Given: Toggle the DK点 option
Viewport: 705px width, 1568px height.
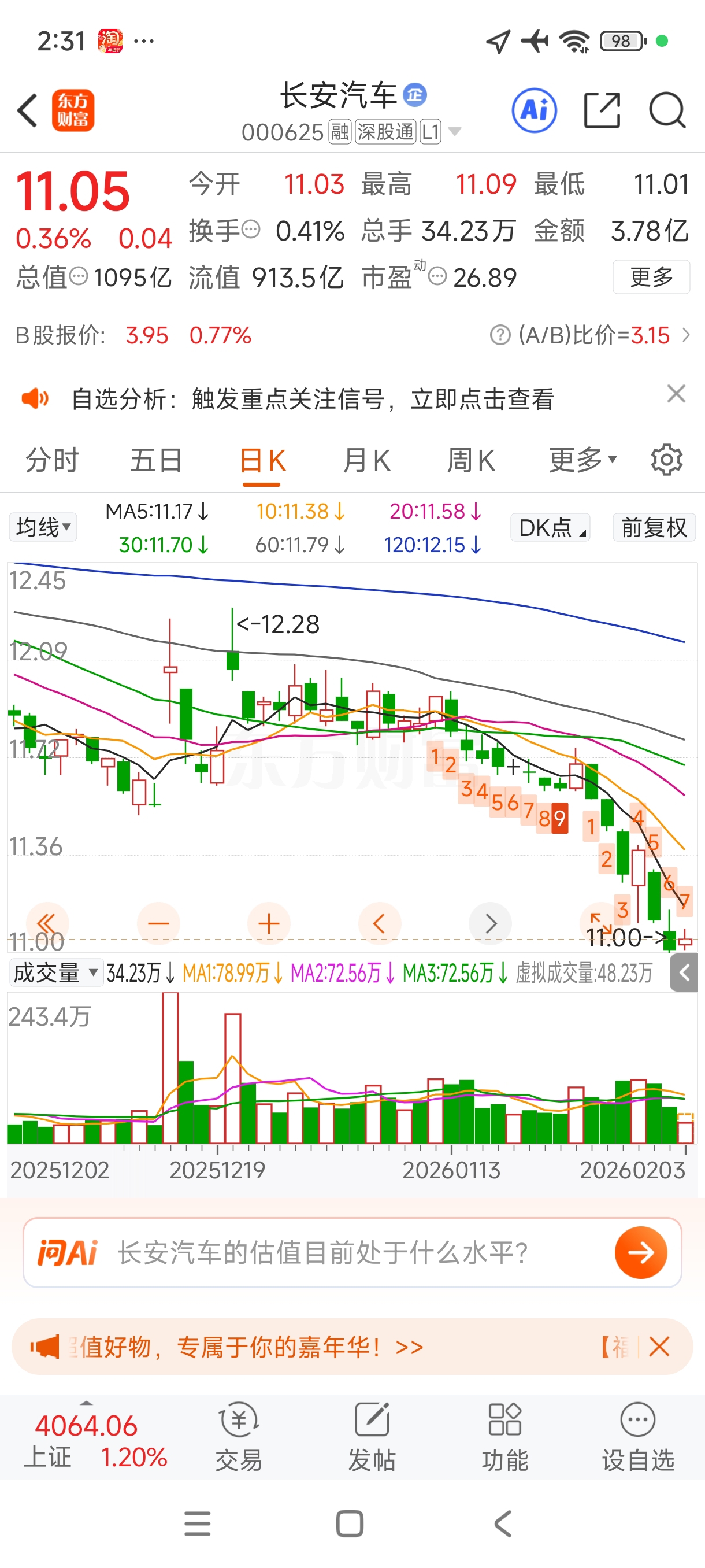Looking at the screenshot, I should (x=550, y=527).
